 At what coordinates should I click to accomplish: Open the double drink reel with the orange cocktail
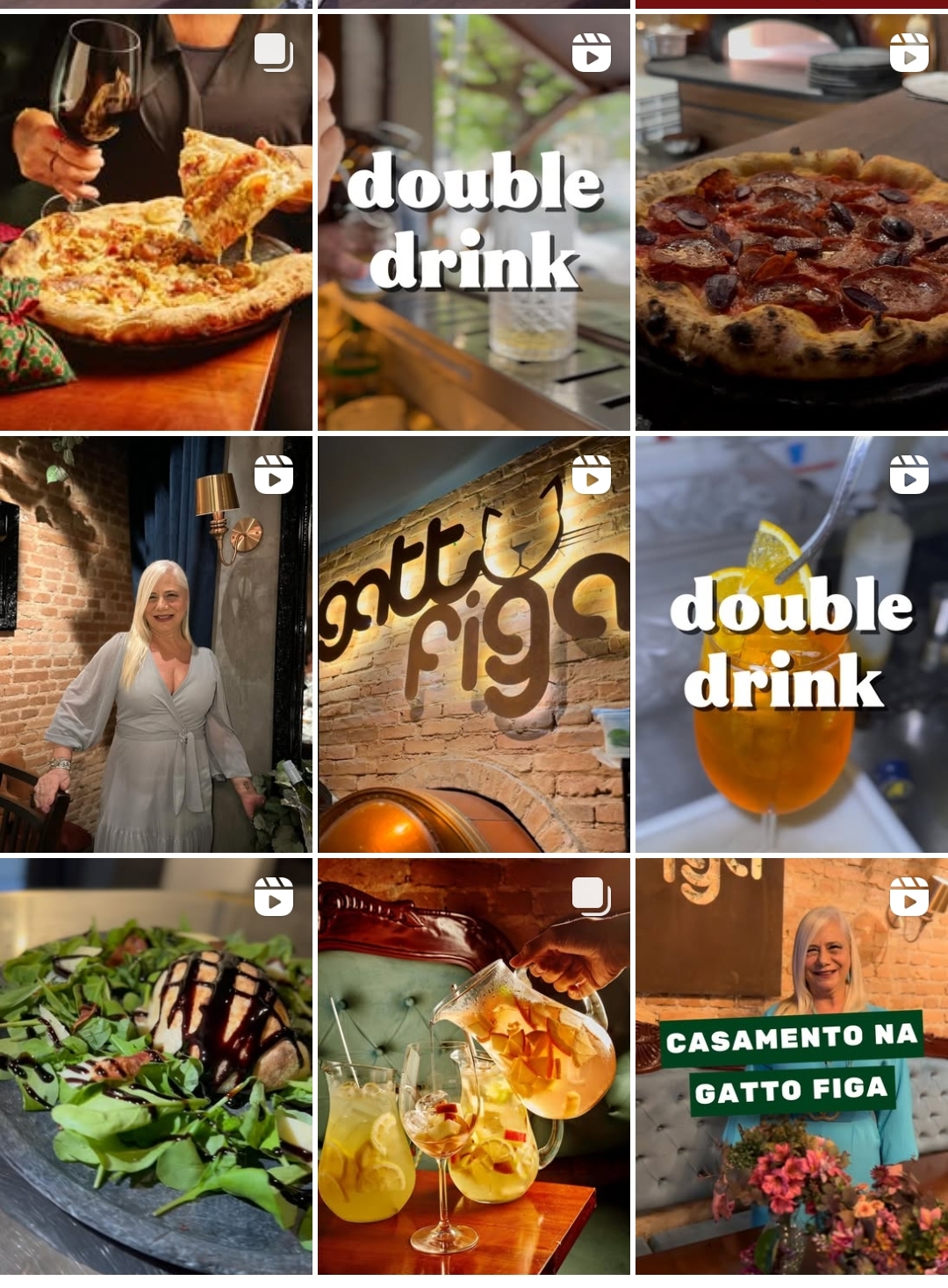pos(792,644)
